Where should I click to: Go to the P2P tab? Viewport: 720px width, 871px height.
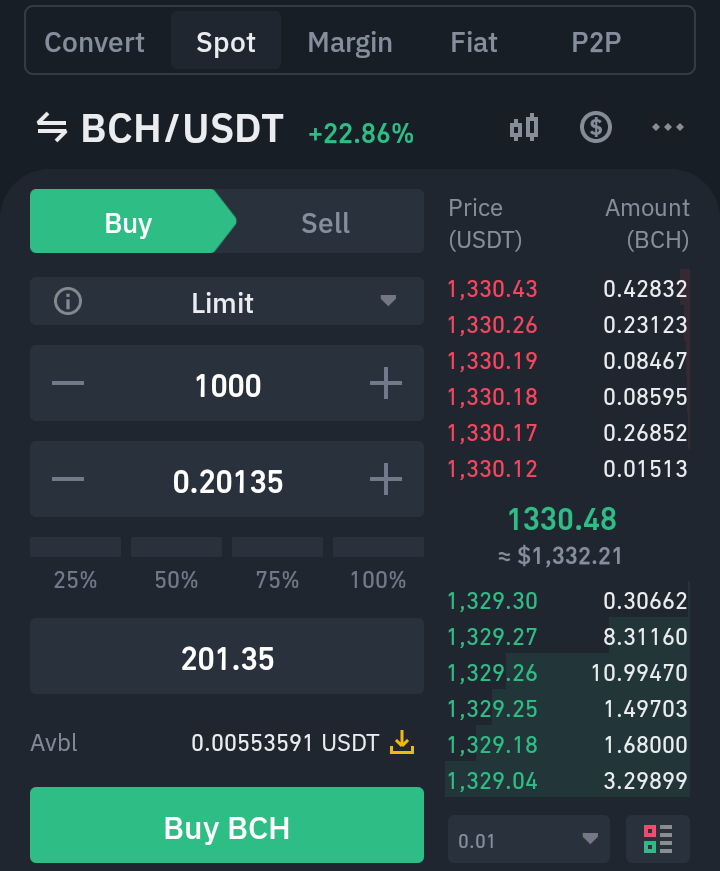596,42
